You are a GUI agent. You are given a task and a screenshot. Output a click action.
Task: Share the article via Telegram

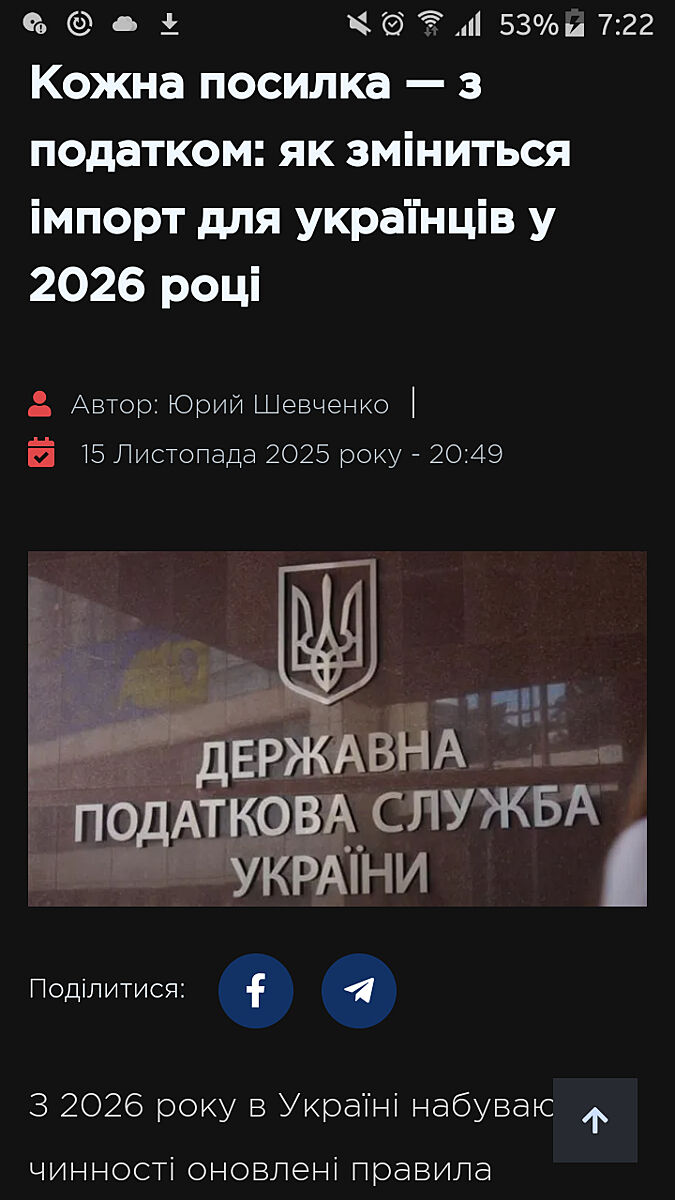point(359,991)
